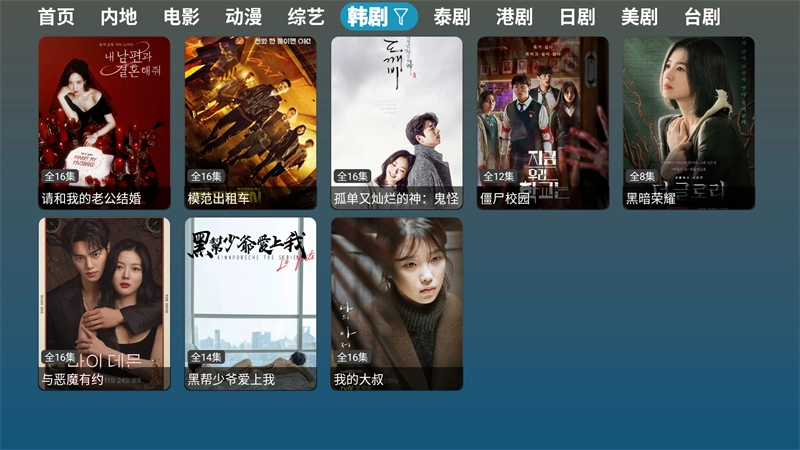This screenshot has width=800, height=450.
Task: Open the 电影 category tab
Action: 181,16
